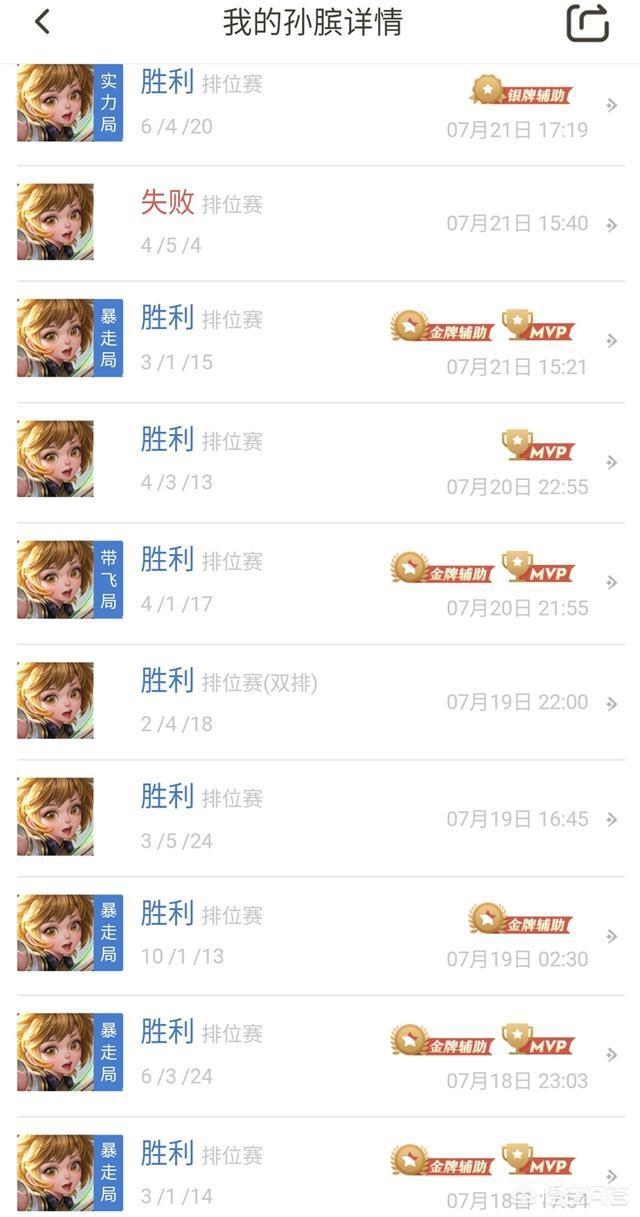Open the lost match at 07月21日 15:40
The image size is (640, 1217).
tap(320, 224)
